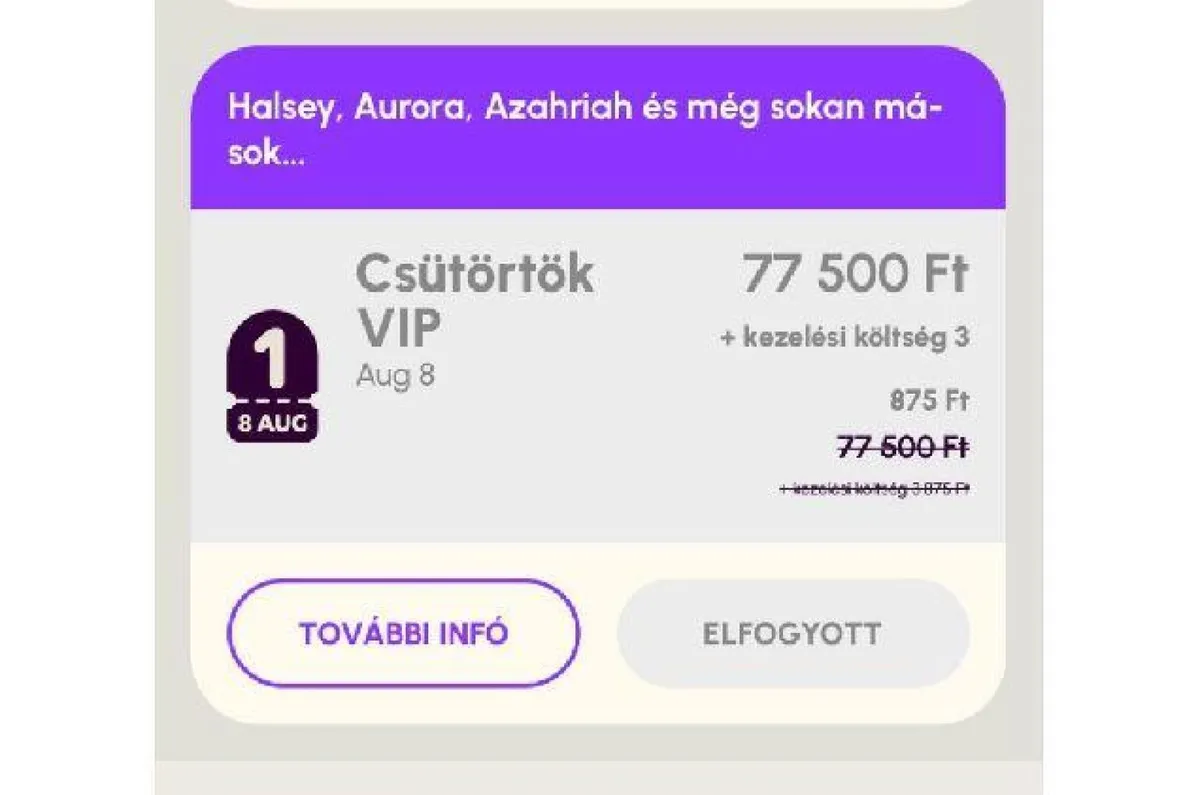Open További infó for Csütörtök VIP
1200x795 pixels.
pyautogui.click(x=403, y=633)
